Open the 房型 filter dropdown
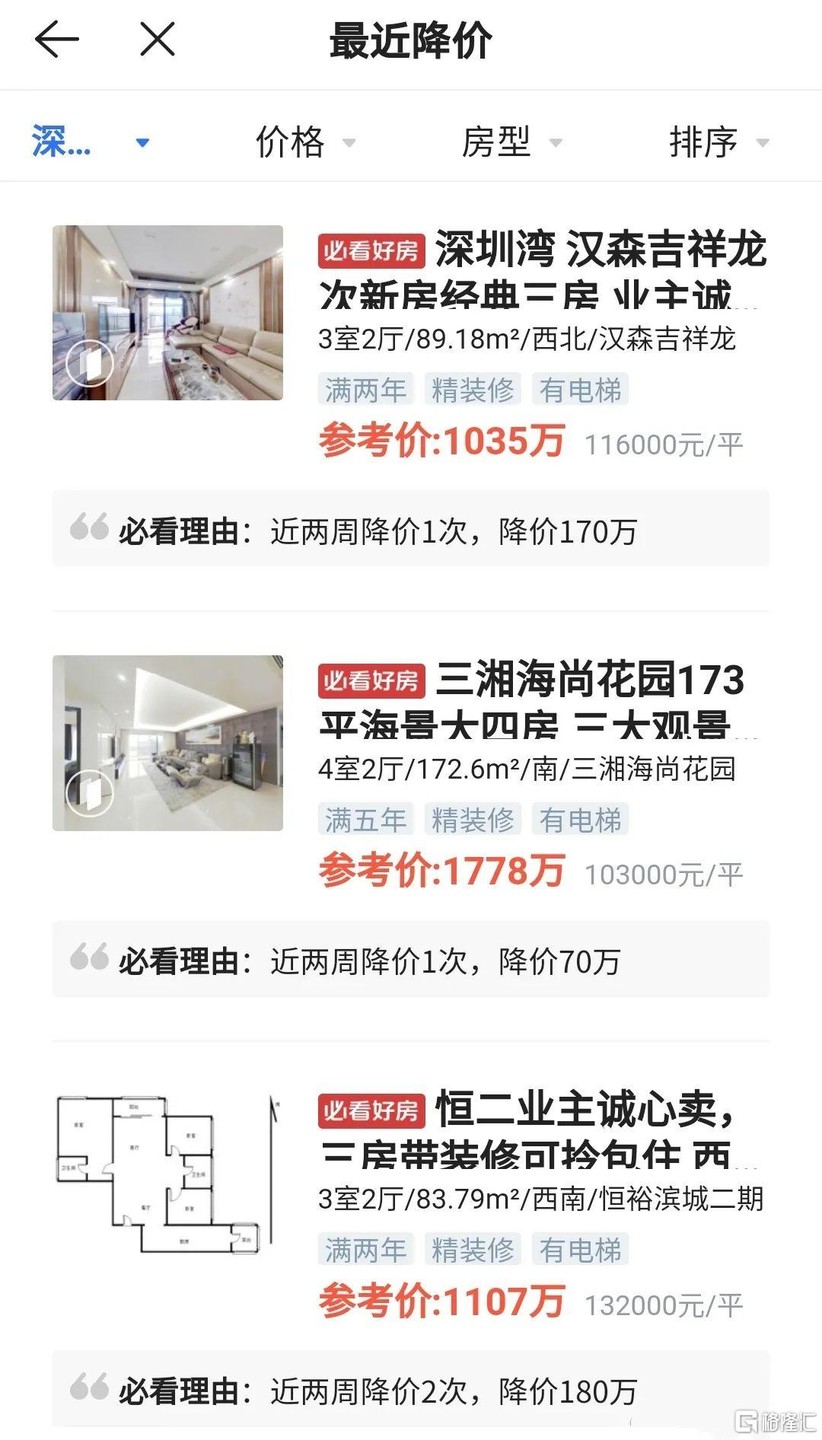Image resolution: width=822 pixels, height=1440 pixels. pos(511,142)
